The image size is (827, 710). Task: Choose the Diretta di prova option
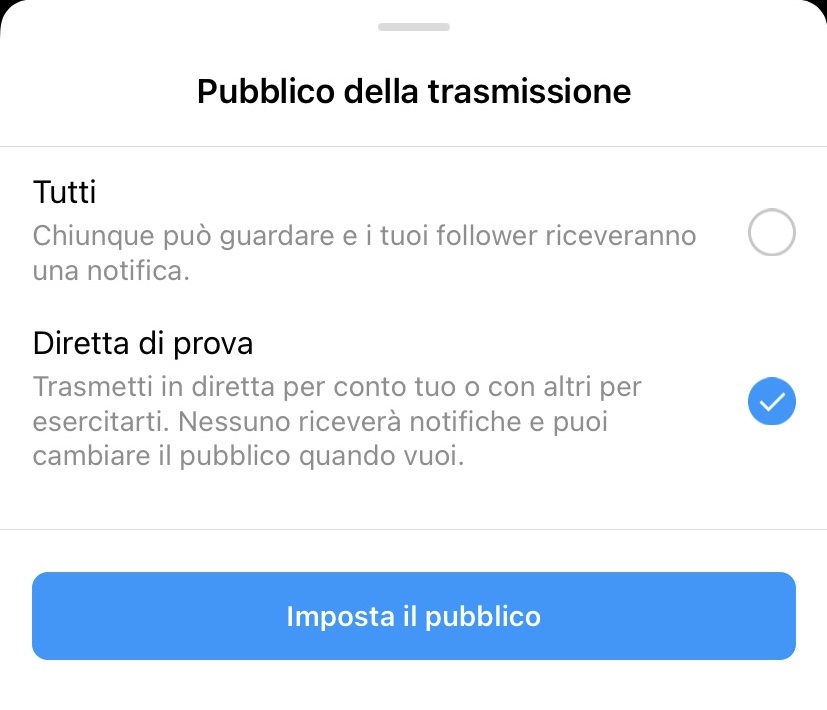pos(771,402)
